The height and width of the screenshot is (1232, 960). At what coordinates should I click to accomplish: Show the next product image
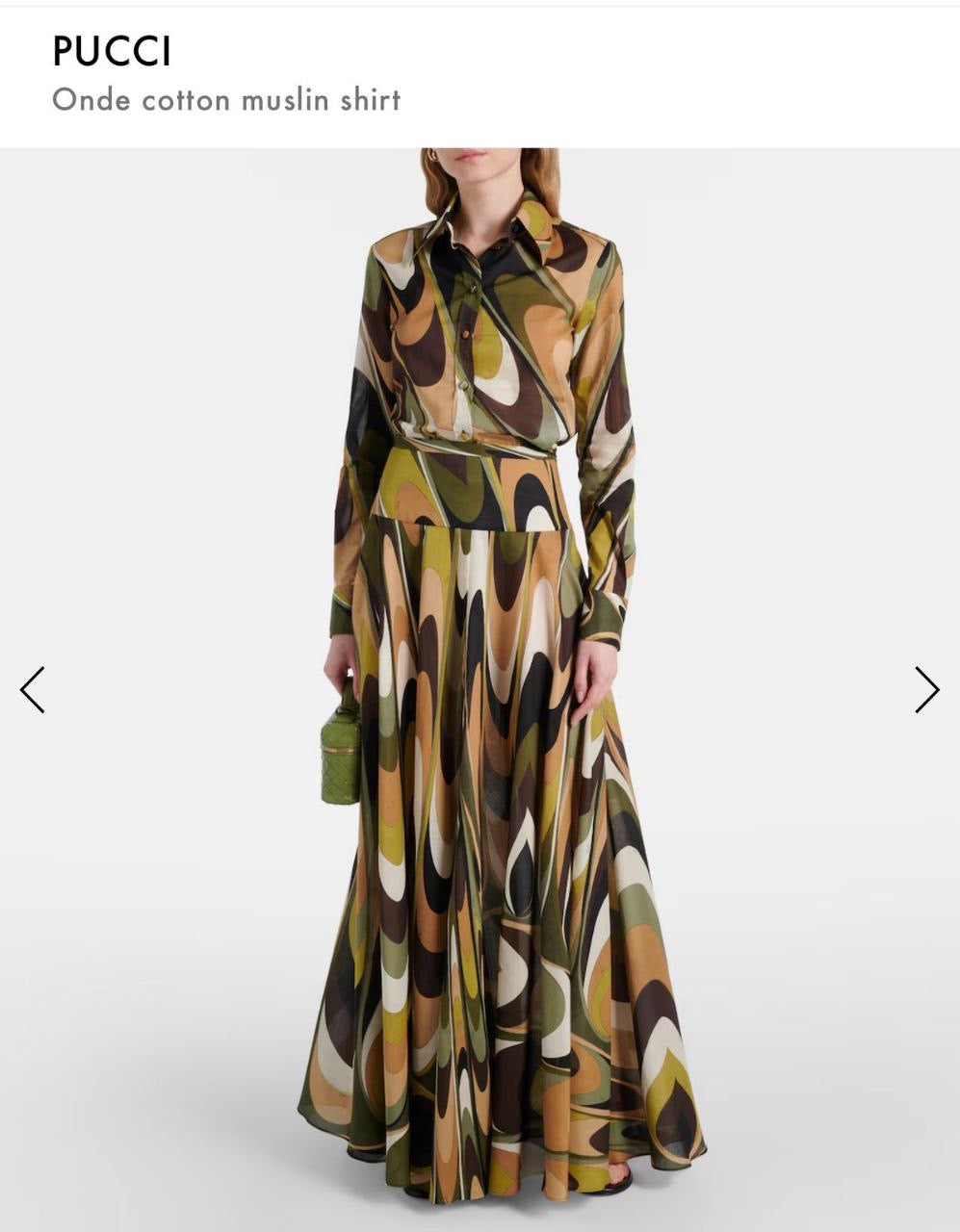(926, 689)
